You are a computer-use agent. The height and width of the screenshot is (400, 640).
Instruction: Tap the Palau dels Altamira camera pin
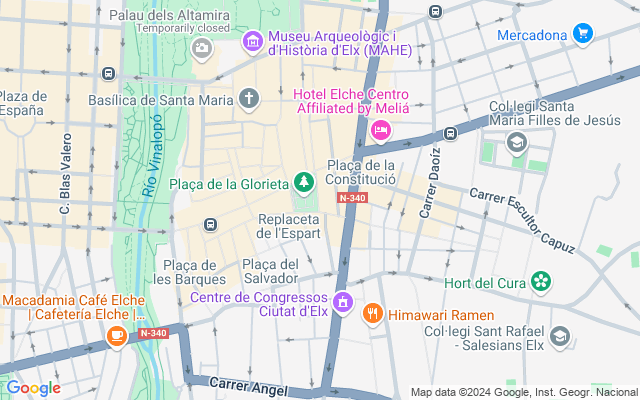tap(202, 49)
